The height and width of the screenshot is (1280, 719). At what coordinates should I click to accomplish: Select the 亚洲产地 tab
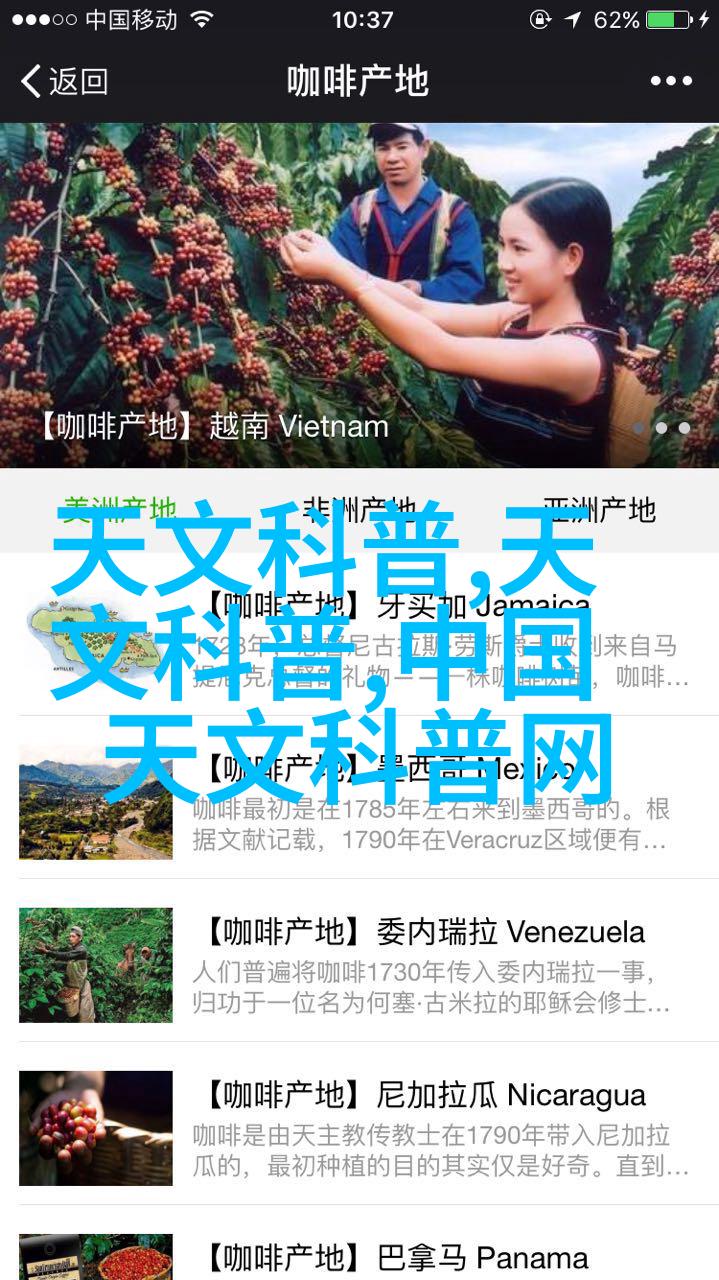[598, 510]
